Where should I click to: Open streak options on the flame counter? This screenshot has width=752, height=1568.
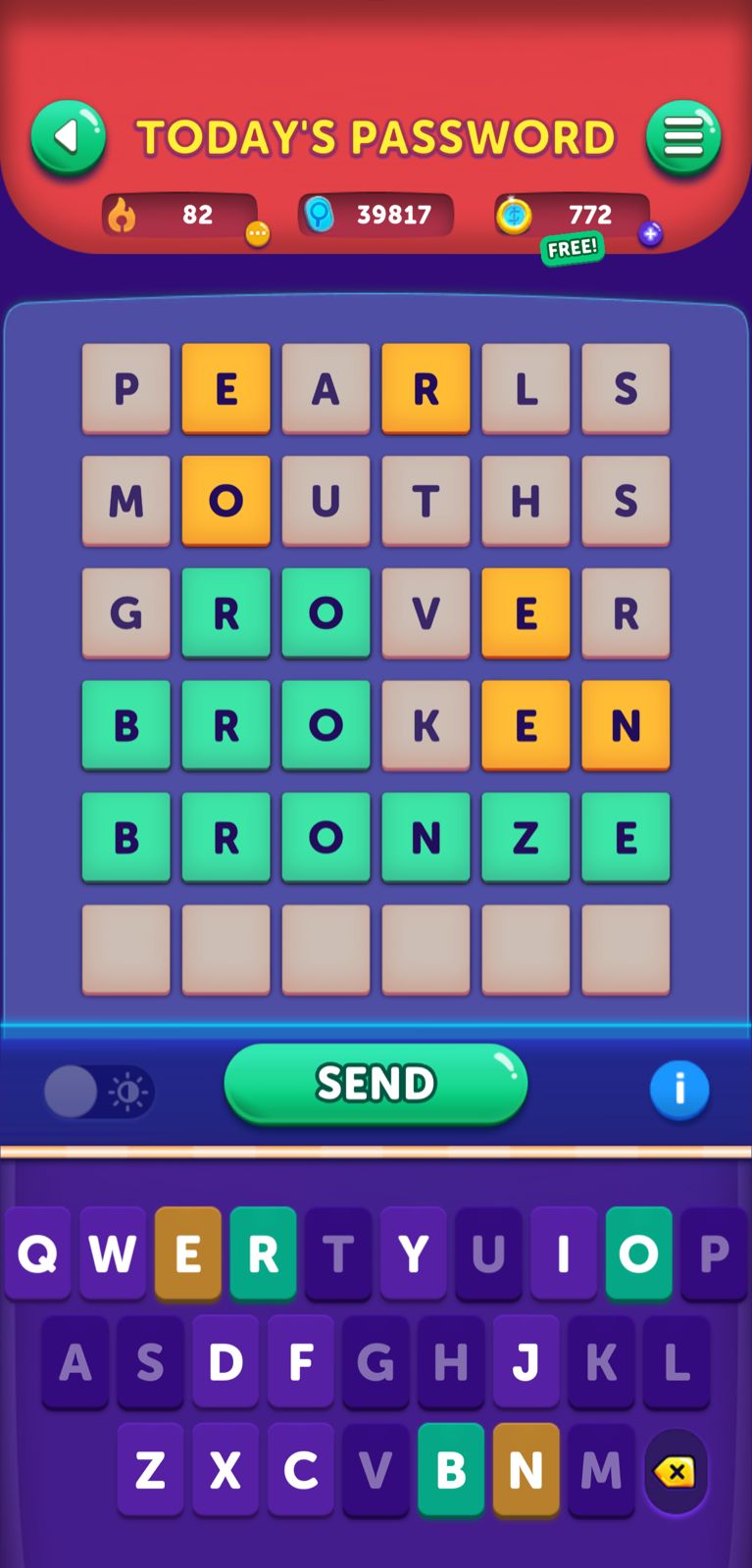pos(257,233)
